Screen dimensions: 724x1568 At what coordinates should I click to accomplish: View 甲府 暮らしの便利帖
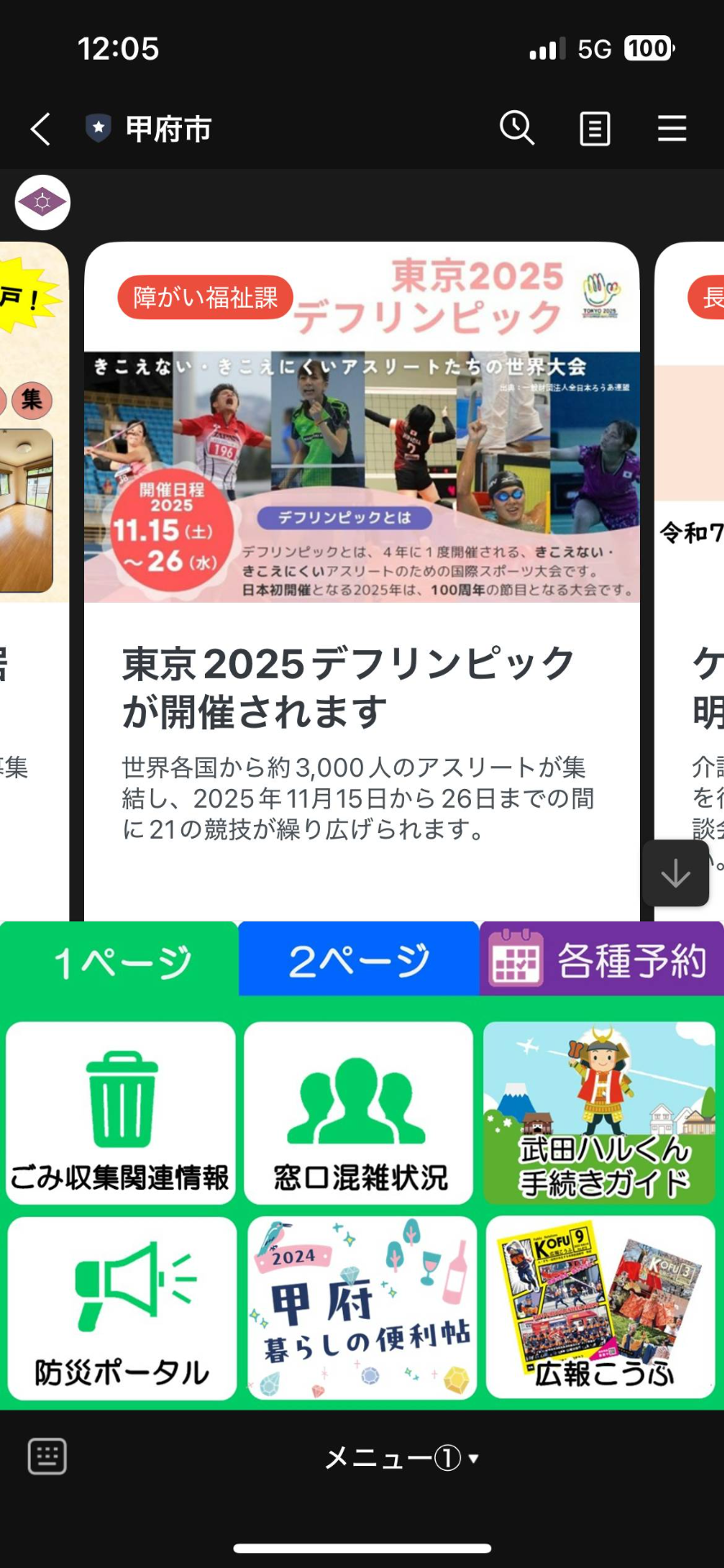click(x=361, y=1307)
